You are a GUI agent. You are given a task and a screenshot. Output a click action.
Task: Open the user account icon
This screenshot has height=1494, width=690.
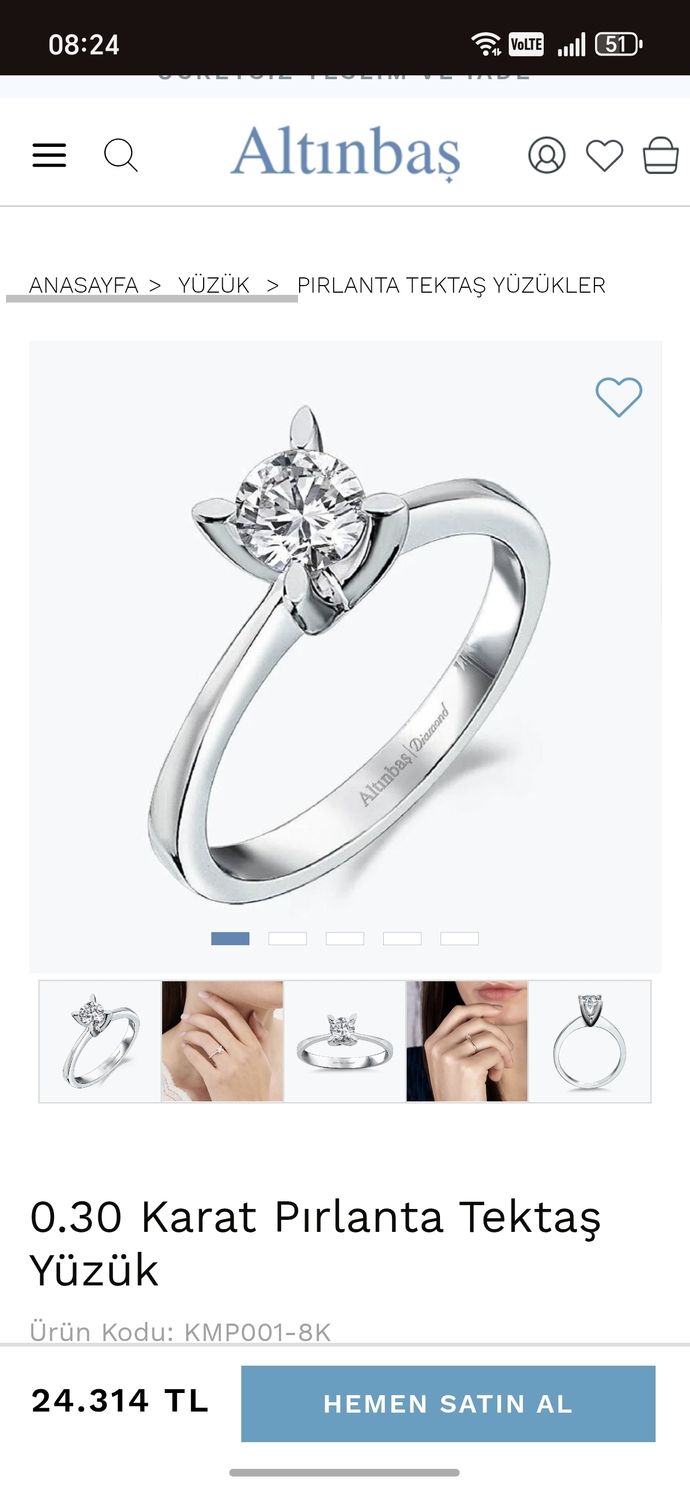(x=546, y=155)
